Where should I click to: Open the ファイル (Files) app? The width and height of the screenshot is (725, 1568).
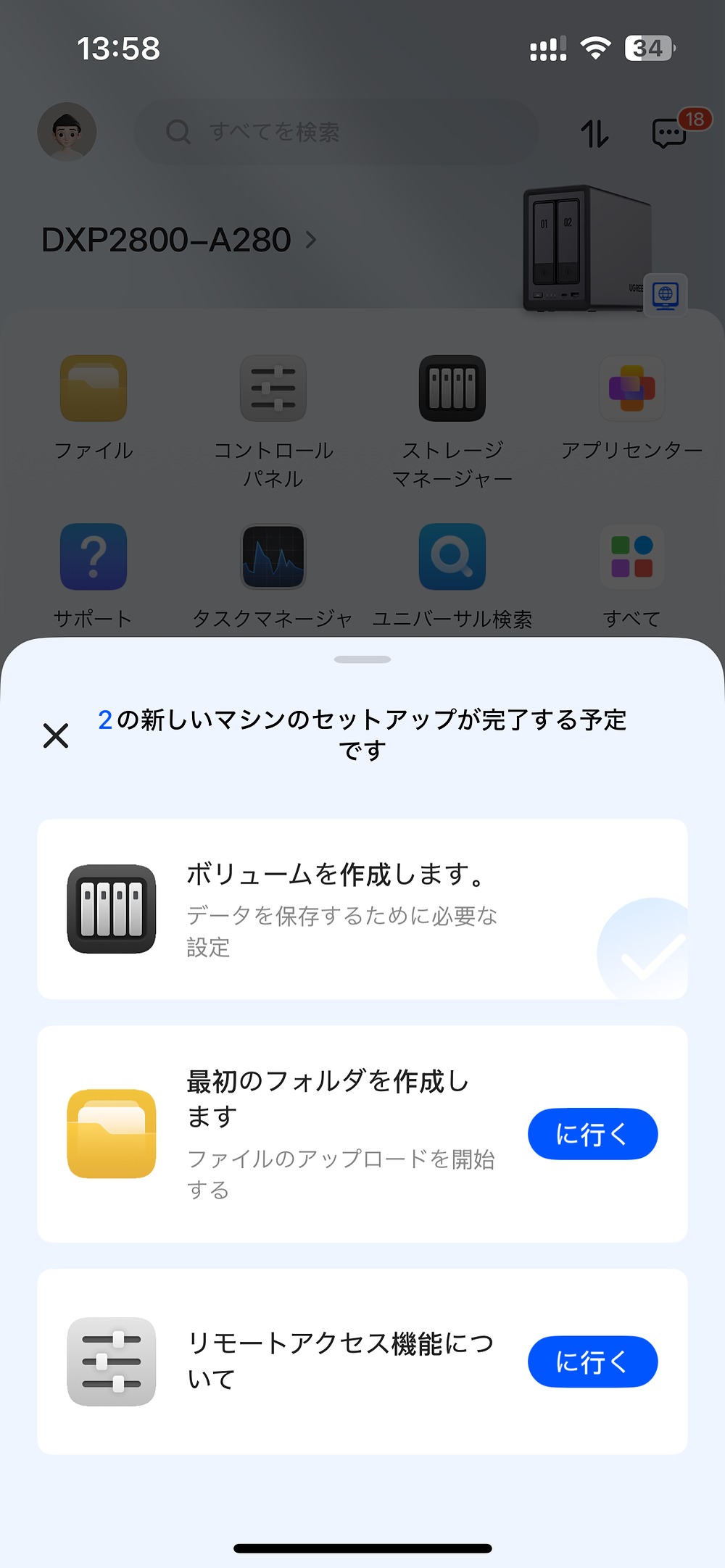[x=94, y=389]
